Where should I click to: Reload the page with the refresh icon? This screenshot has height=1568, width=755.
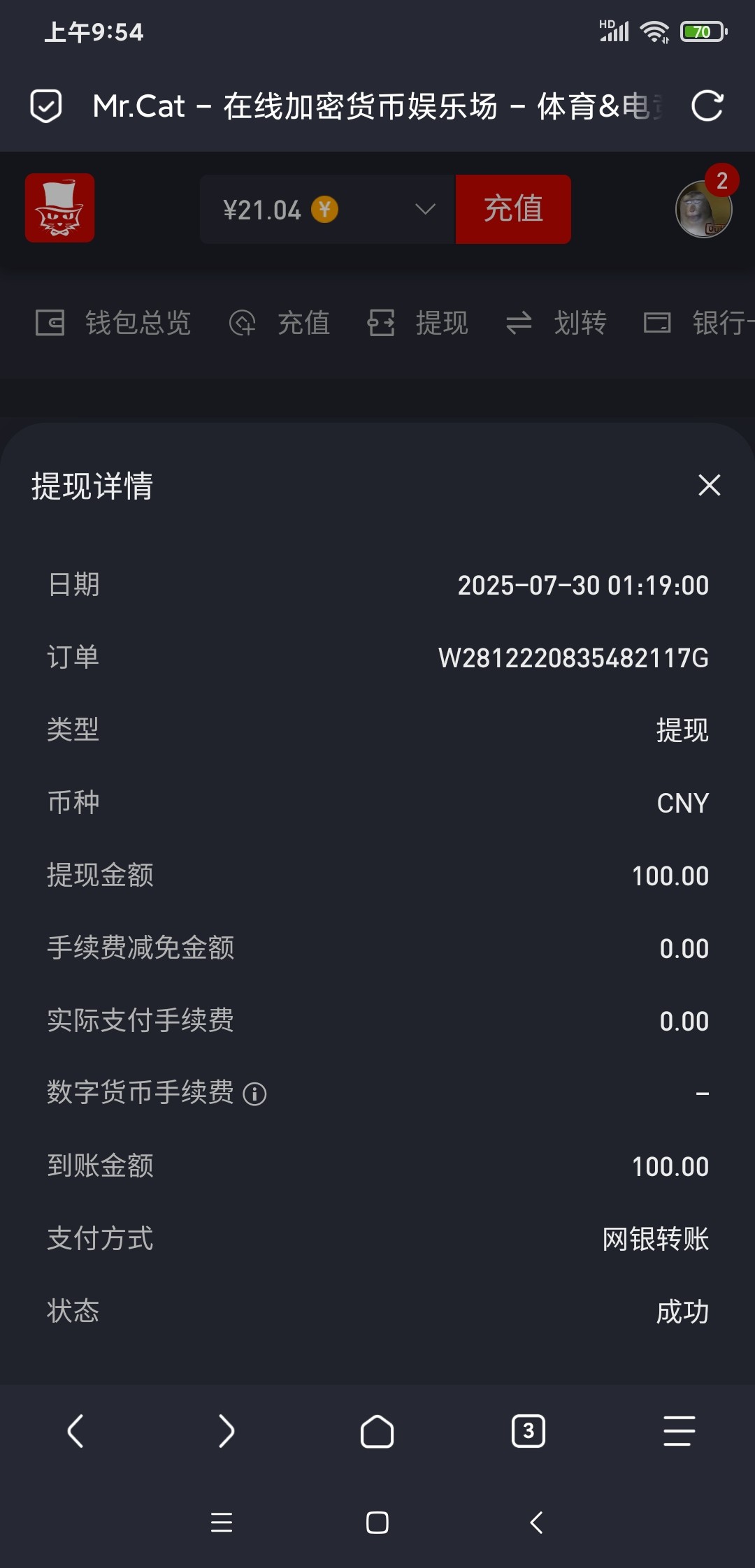pos(707,106)
